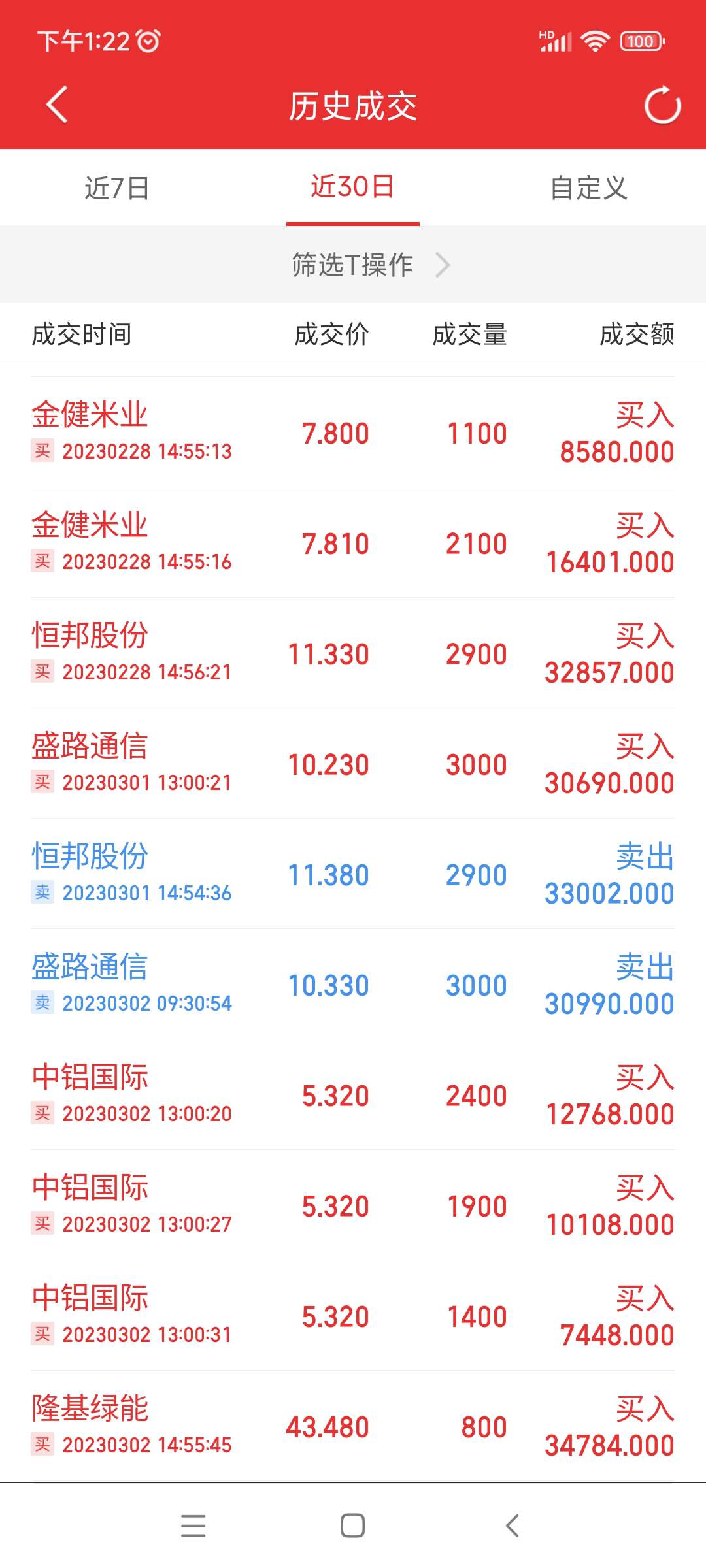Image resolution: width=706 pixels, height=1568 pixels.
Task: Tap the system home button
Action: coord(352,1526)
